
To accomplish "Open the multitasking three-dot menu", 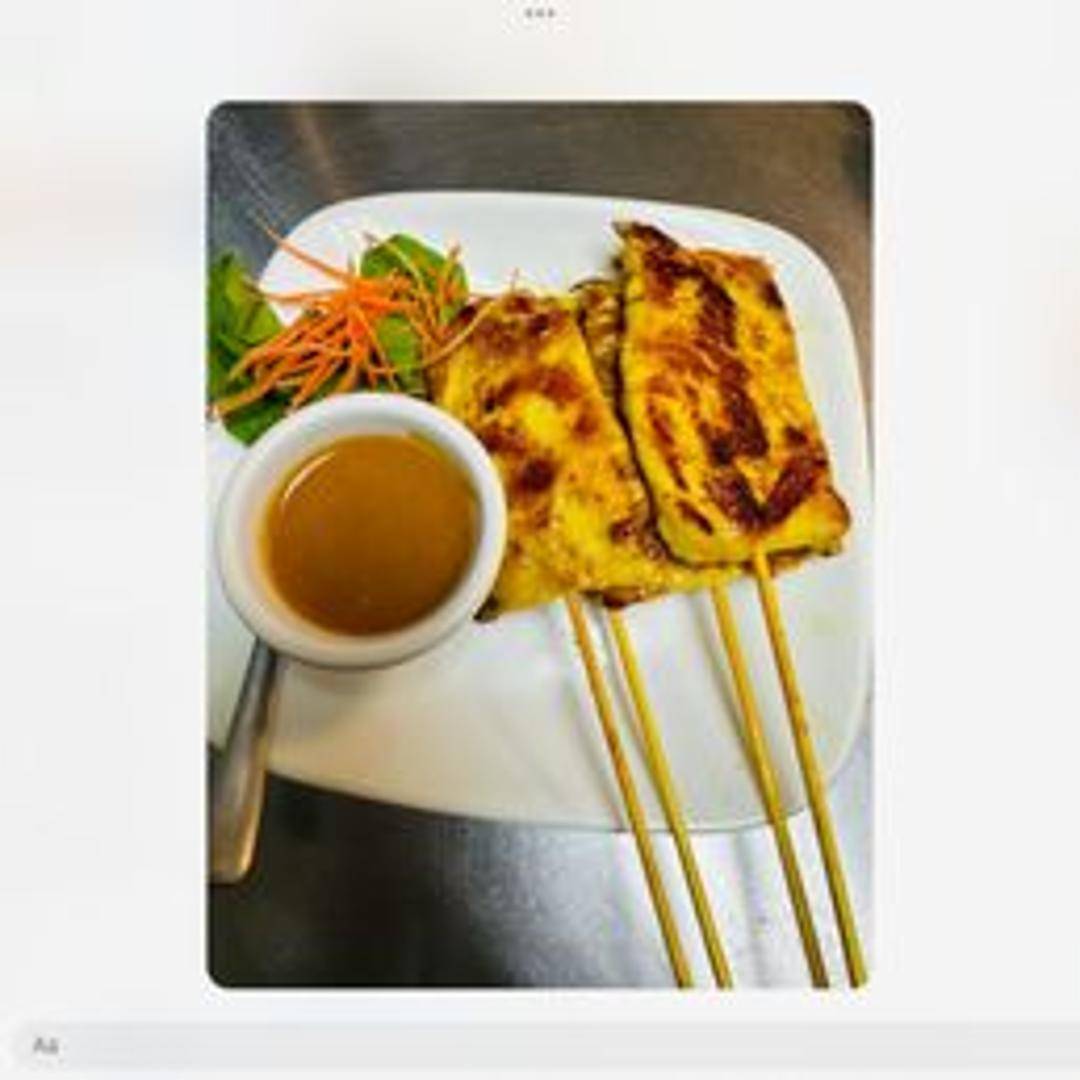I will (540, 14).
